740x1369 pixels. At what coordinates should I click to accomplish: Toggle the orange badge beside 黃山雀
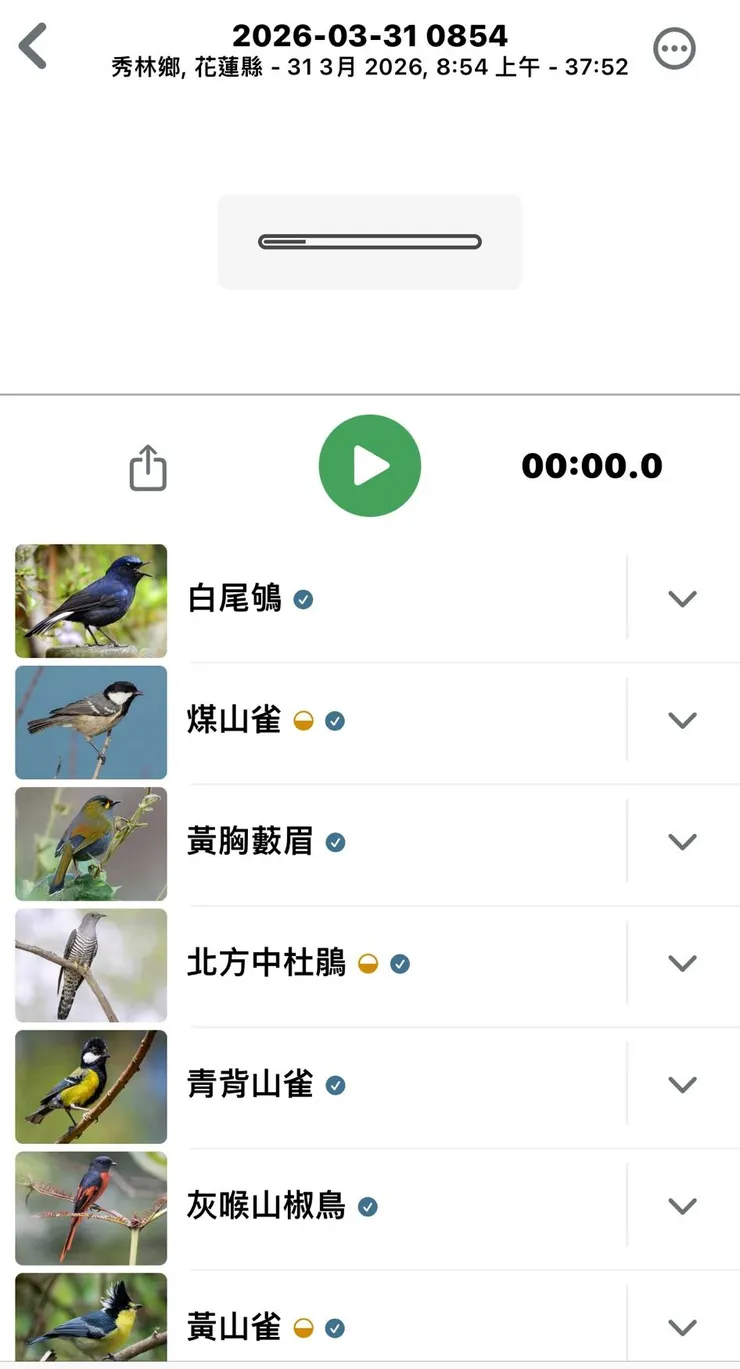coord(305,1328)
